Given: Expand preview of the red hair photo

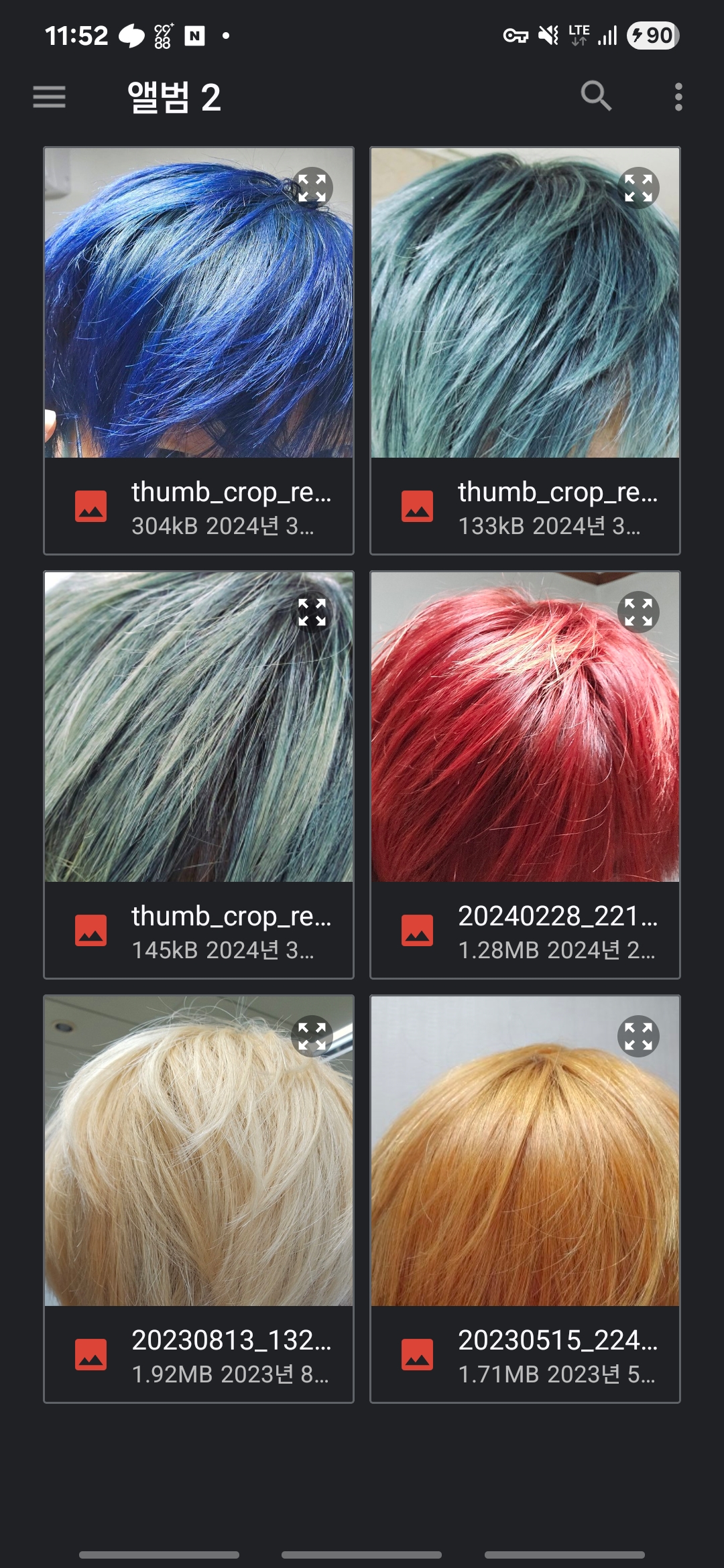Looking at the screenshot, I should [x=638, y=612].
